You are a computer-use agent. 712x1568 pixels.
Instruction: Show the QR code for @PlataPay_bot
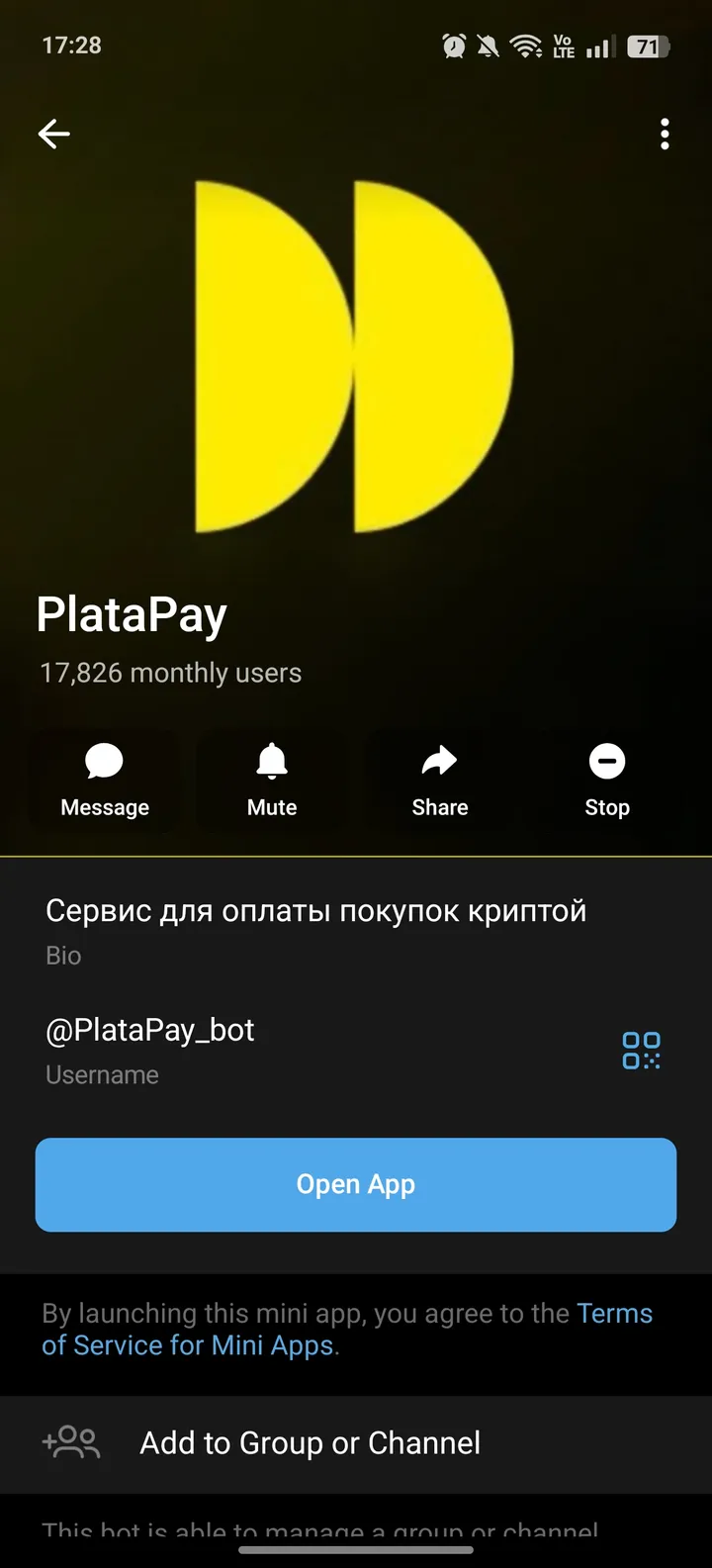point(641,1052)
